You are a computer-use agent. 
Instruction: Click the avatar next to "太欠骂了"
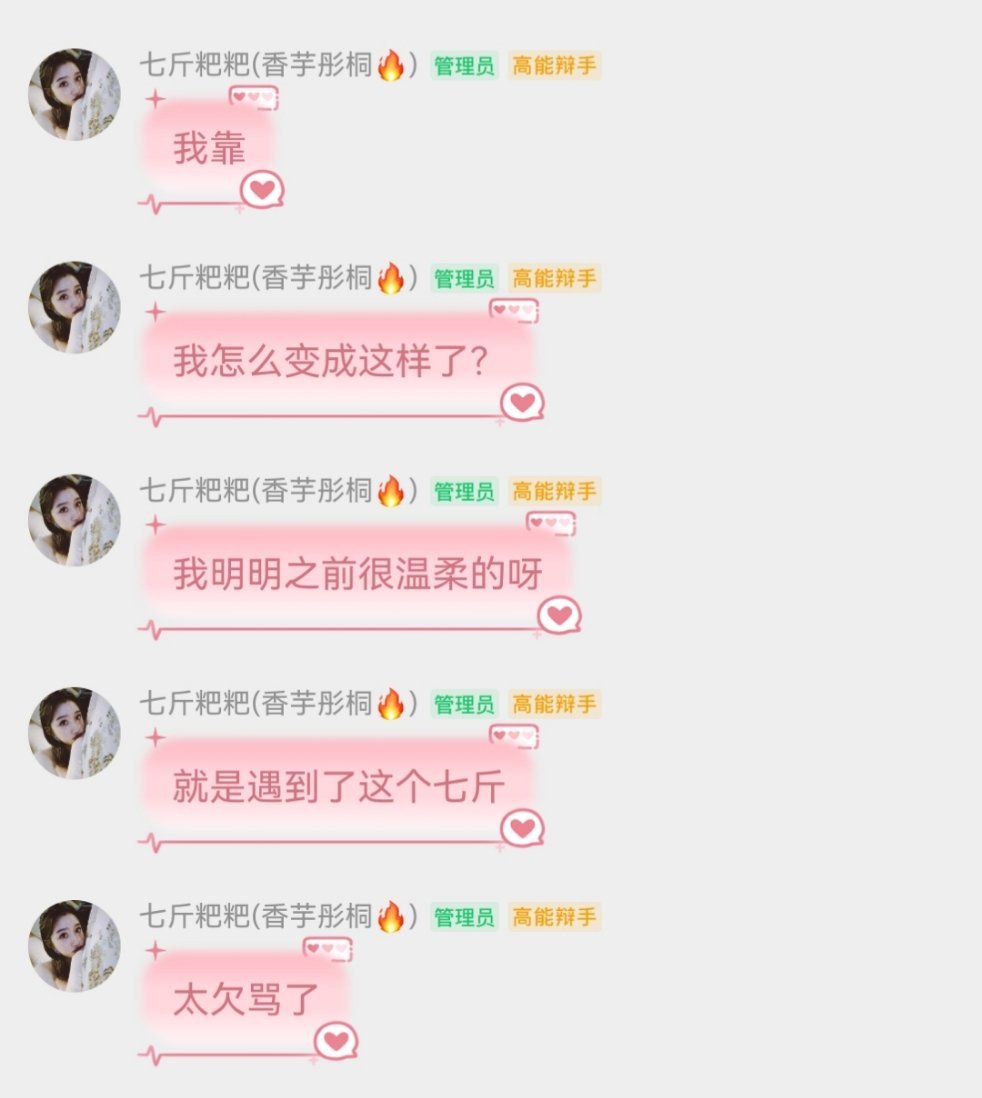[75, 945]
